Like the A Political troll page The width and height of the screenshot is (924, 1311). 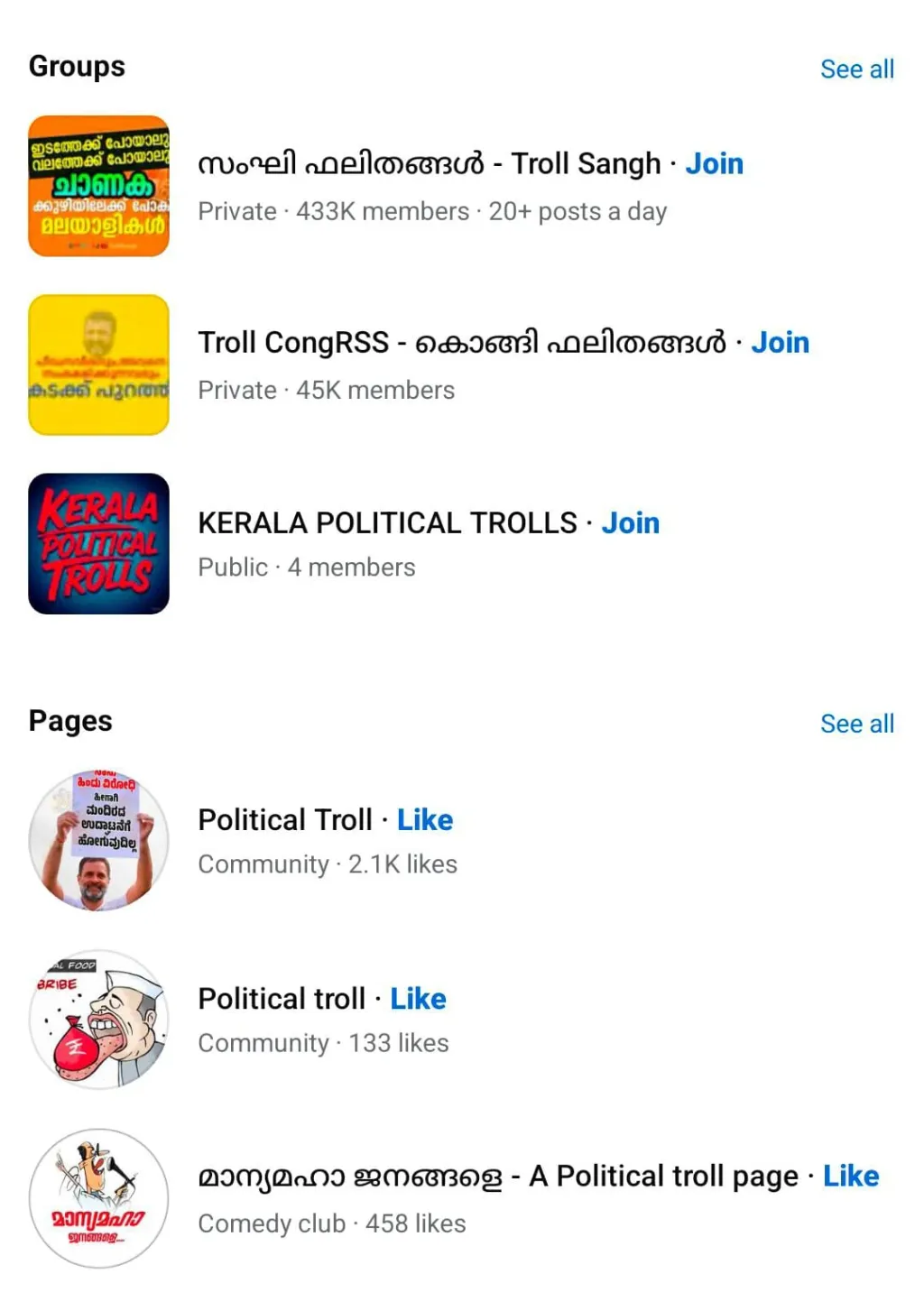coord(850,1176)
